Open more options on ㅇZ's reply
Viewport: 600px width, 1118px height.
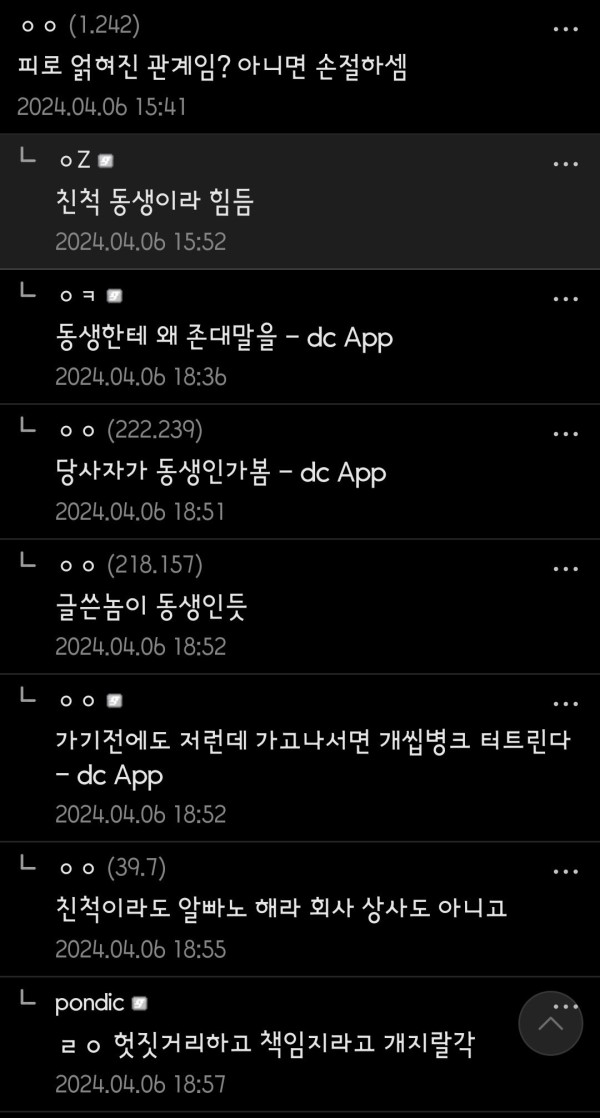[x=566, y=164]
